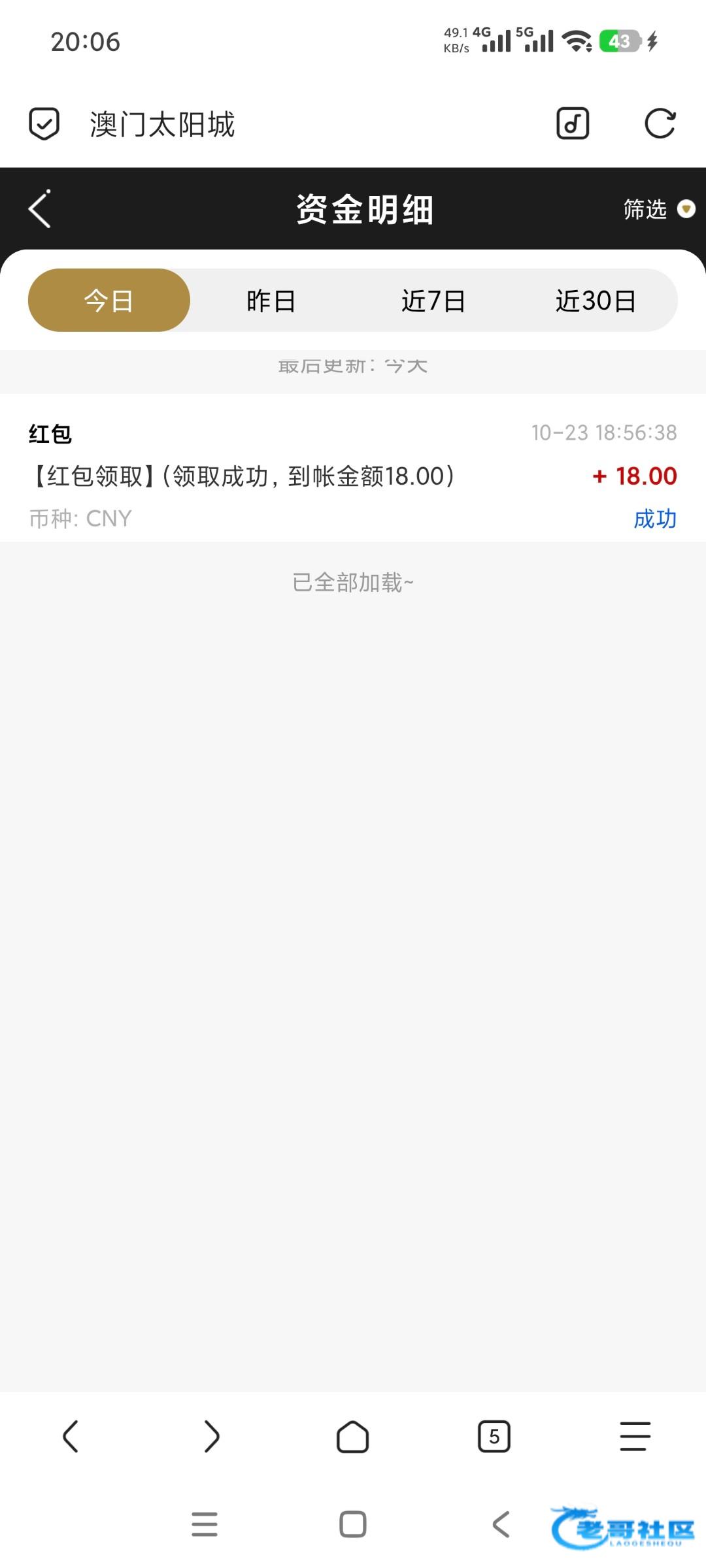This screenshot has height=1568, width=706.
Task: Navigate forward in the browser toolbar
Action: [x=212, y=1436]
